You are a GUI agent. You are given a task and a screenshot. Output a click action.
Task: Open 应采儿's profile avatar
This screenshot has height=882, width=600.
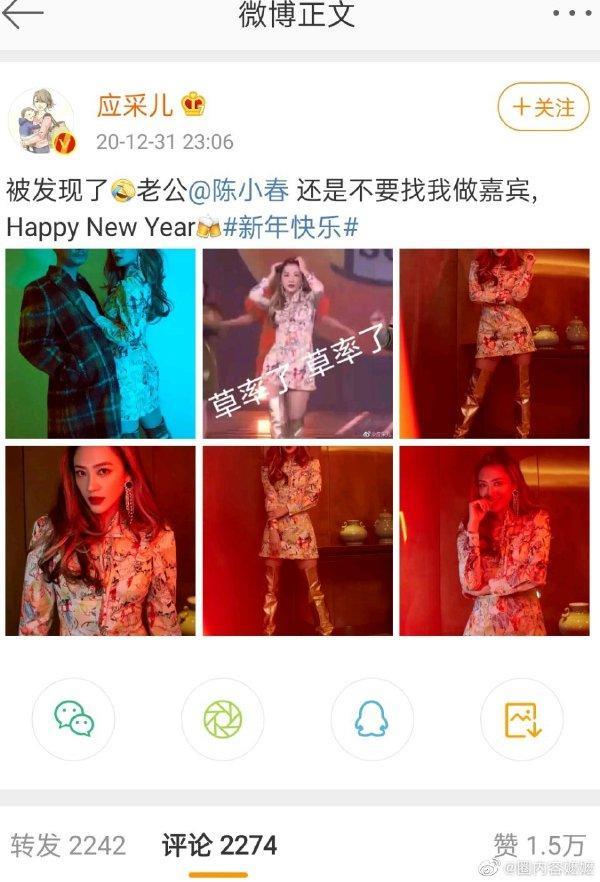pyautogui.click(x=41, y=121)
